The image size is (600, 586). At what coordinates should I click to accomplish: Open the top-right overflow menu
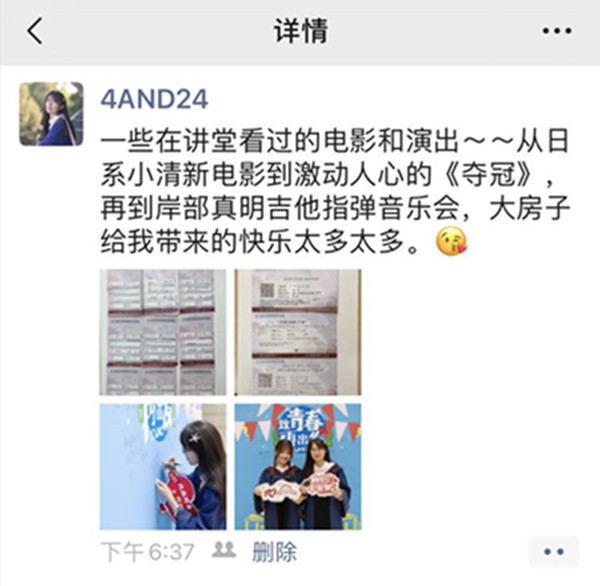[556, 31]
